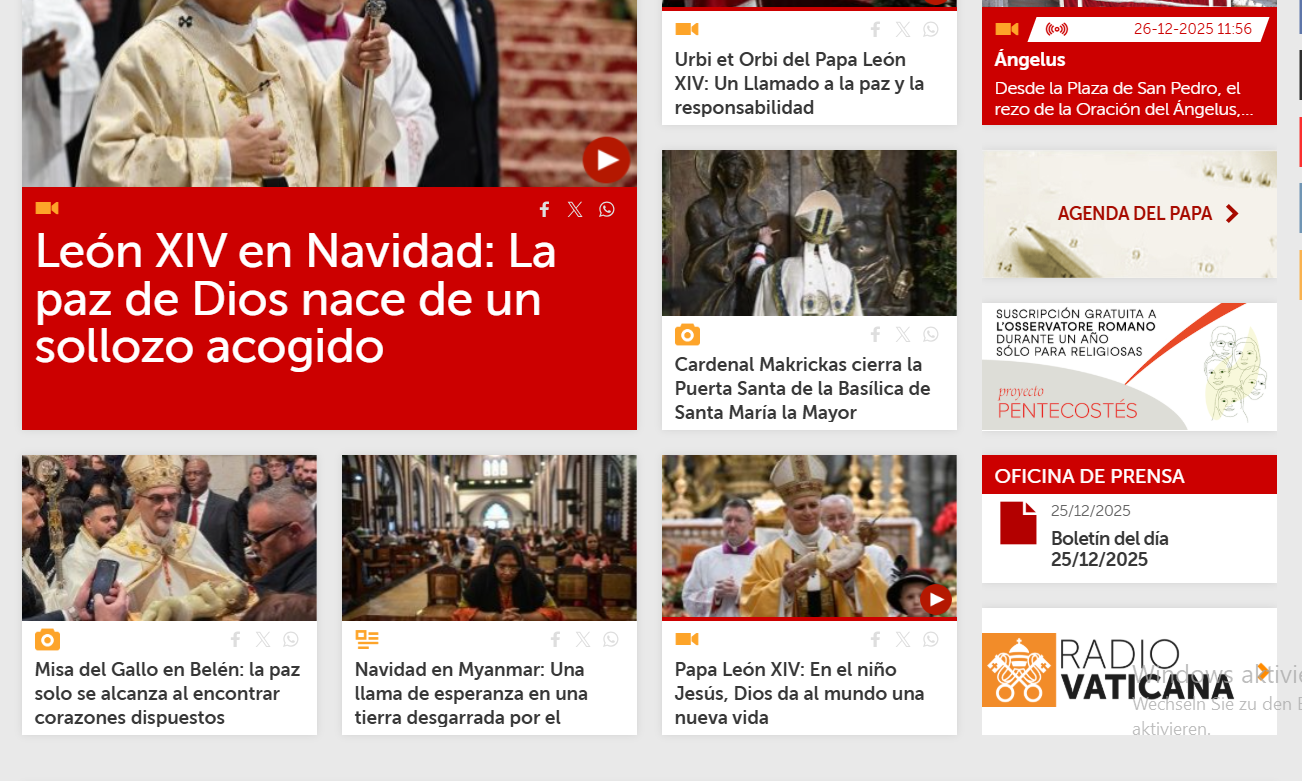1302x781 pixels.
Task: Share Misa del Gallo article on X
Action: point(263,640)
